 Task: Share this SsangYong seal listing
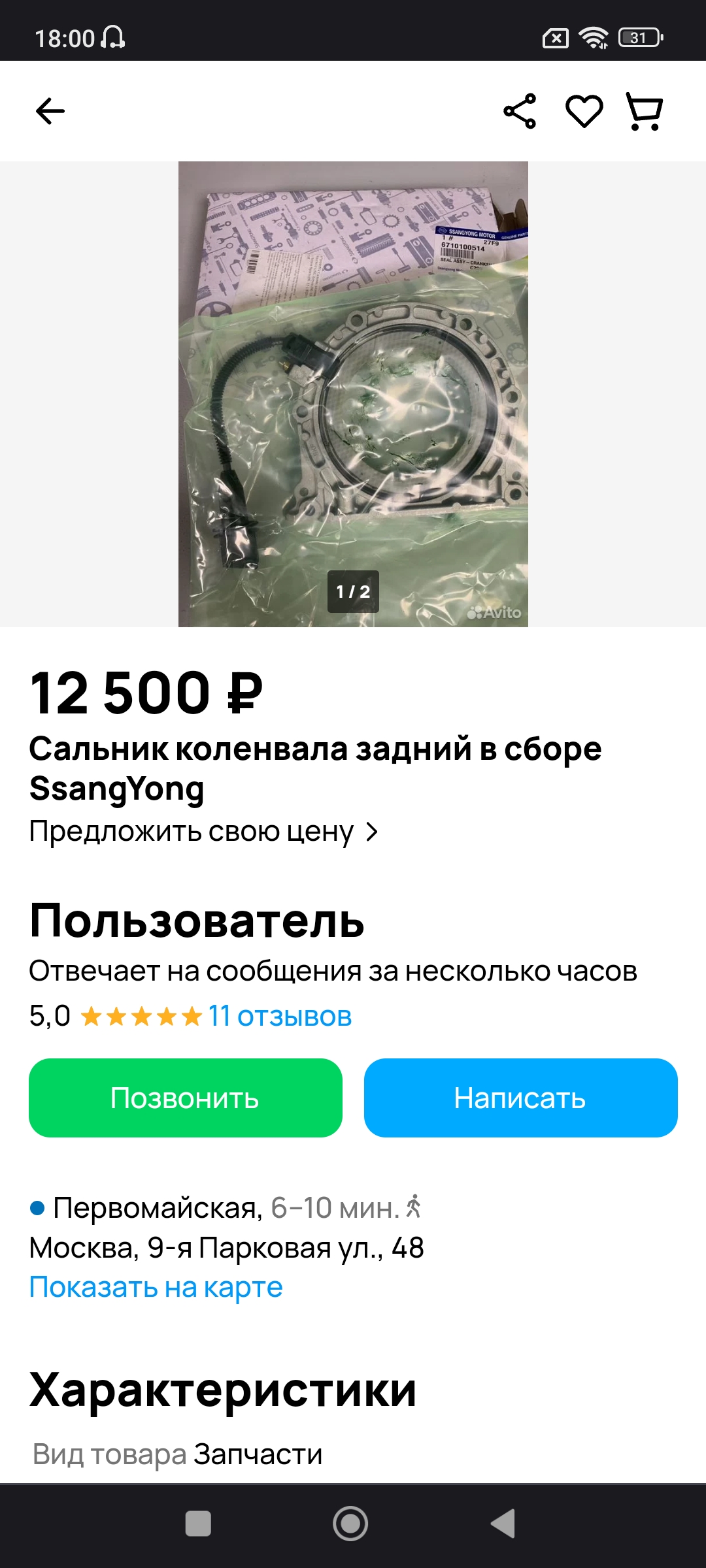tap(520, 111)
